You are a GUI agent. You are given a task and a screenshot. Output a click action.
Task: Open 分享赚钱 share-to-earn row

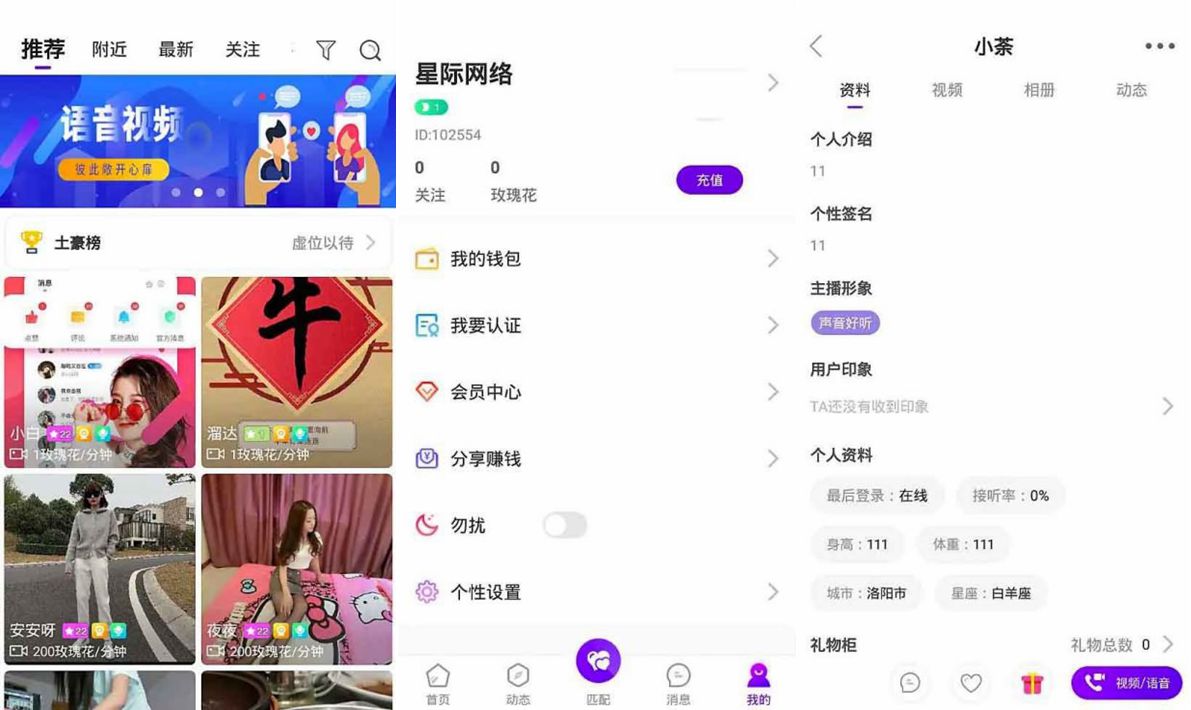[x=596, y=459]
